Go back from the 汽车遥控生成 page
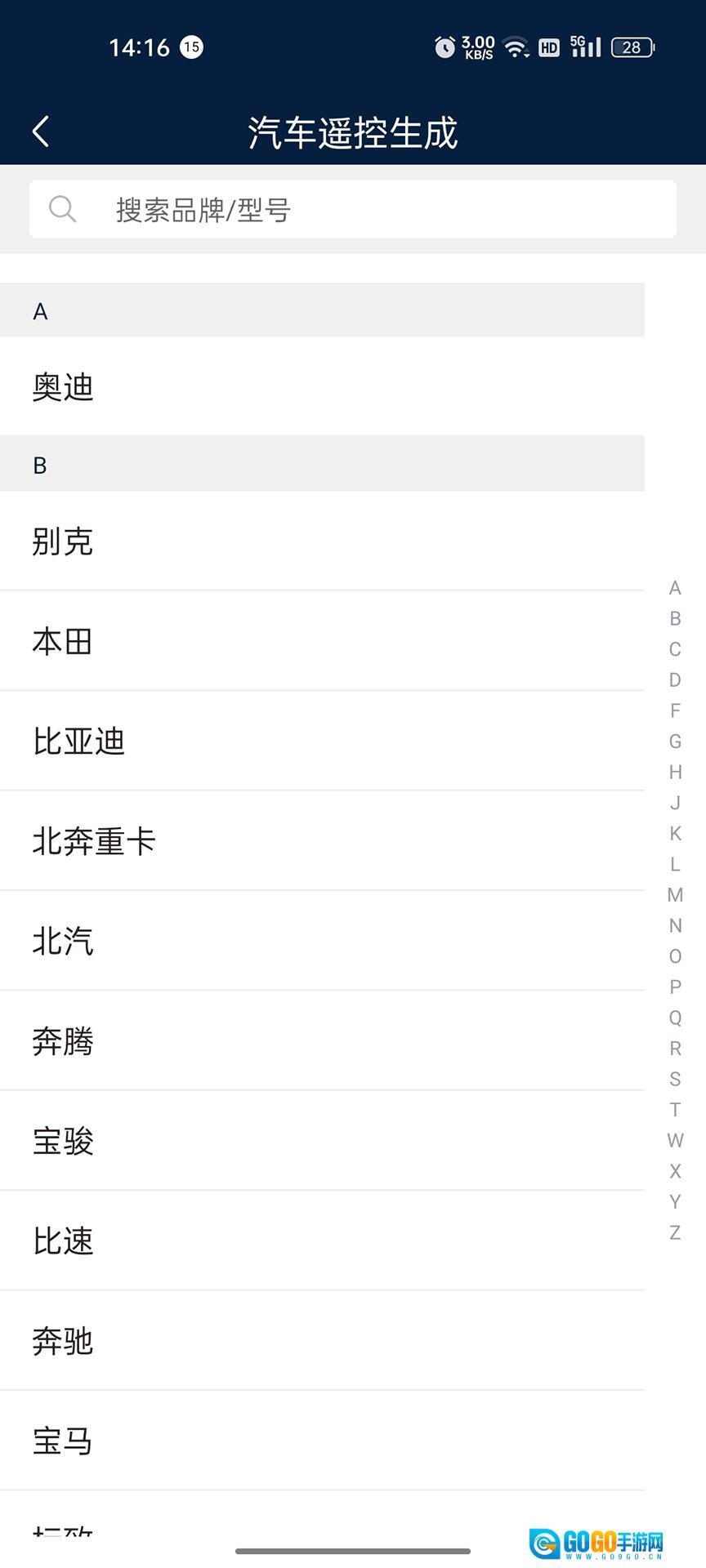706x1568 pixels. pyautogui.click(x=41, y=131)
